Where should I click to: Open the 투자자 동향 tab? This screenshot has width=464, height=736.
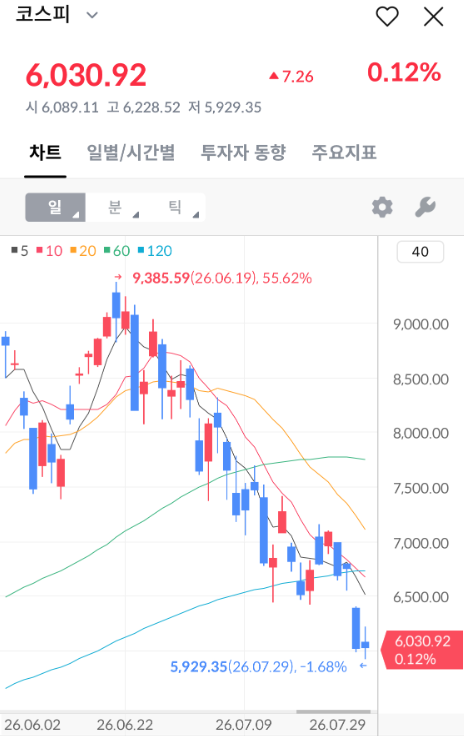pyautogui.click(x=243, y=153)
